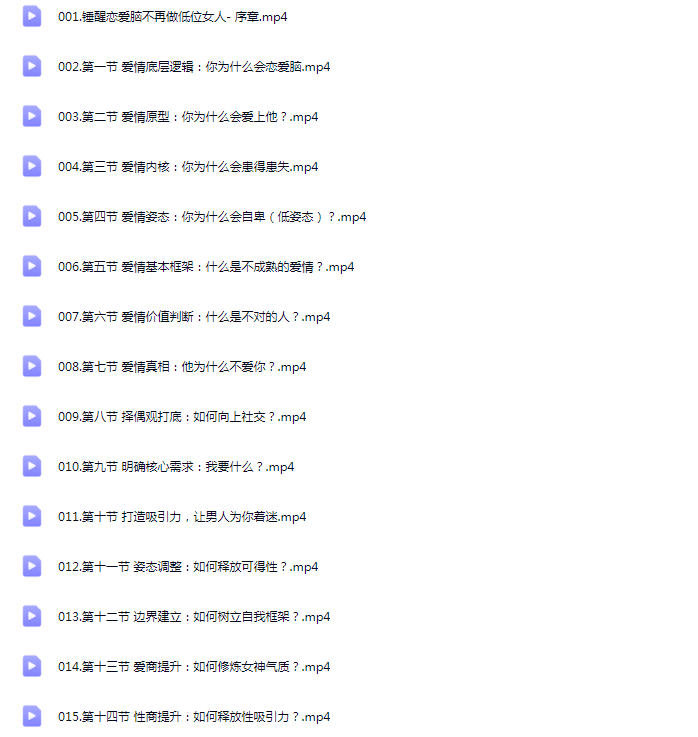
Task: Open 009 第八节 择偶观打底 file
Action: coord(182,417)
